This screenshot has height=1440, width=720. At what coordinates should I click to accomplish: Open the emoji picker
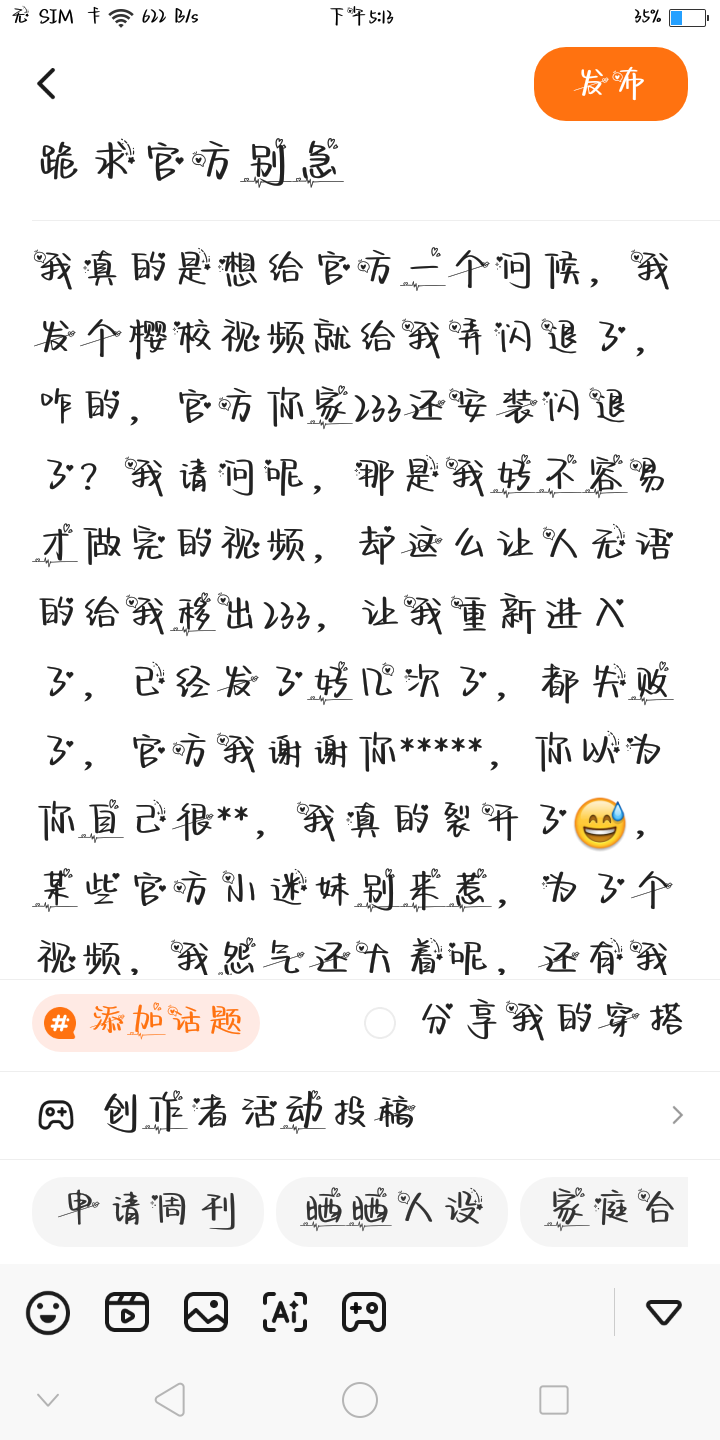coord(48,1312)
